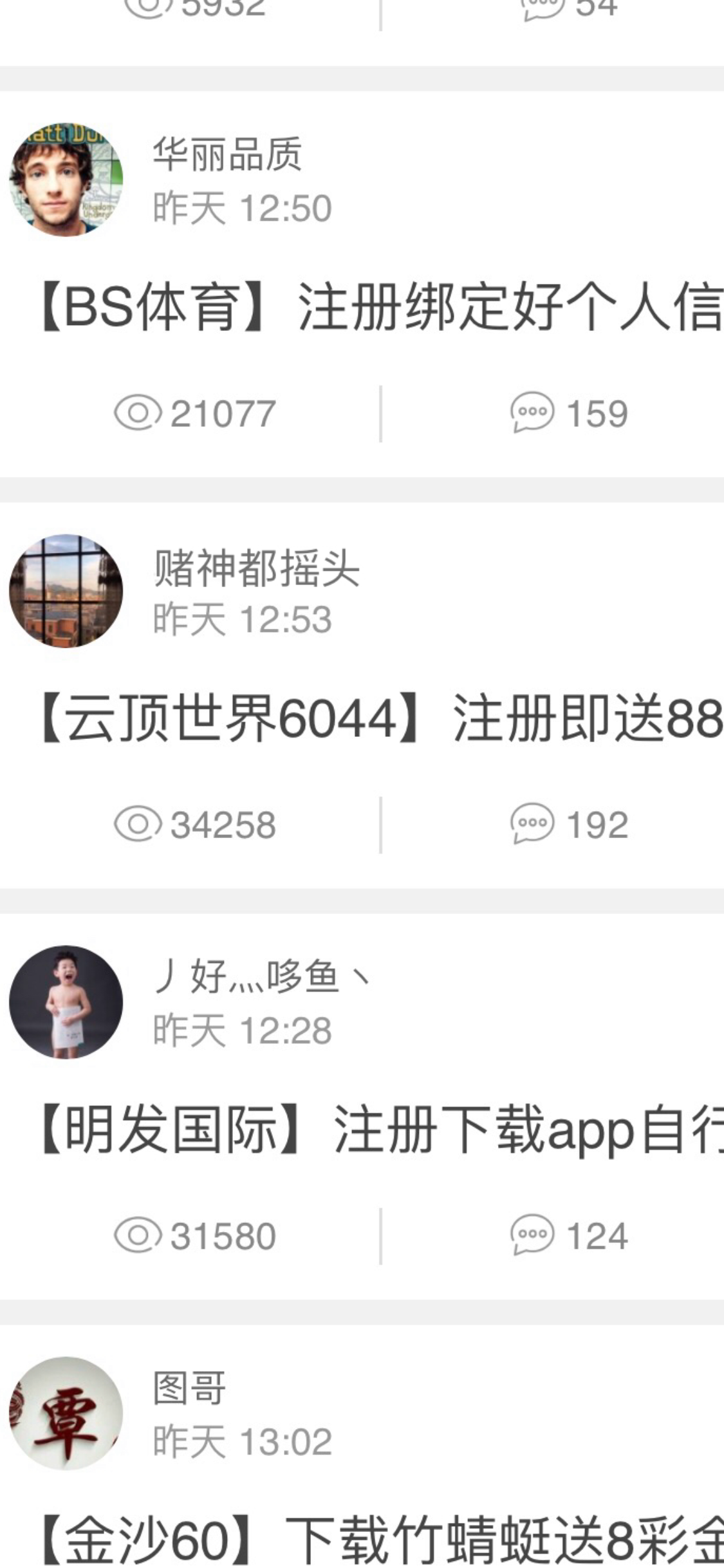
Task: Open the 【明发国际】 post
Action: coord(380,1130)
